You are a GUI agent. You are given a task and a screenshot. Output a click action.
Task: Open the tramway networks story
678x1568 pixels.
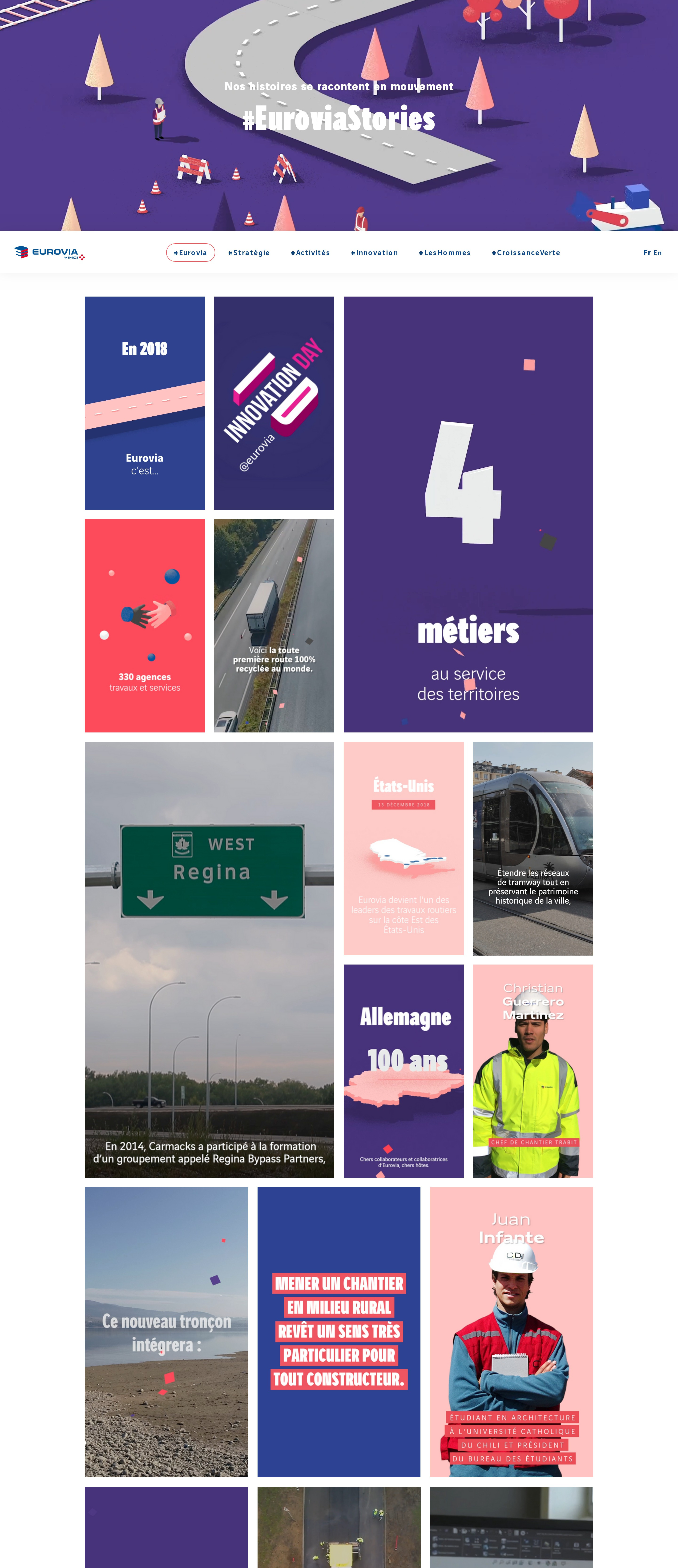[533, 848]
